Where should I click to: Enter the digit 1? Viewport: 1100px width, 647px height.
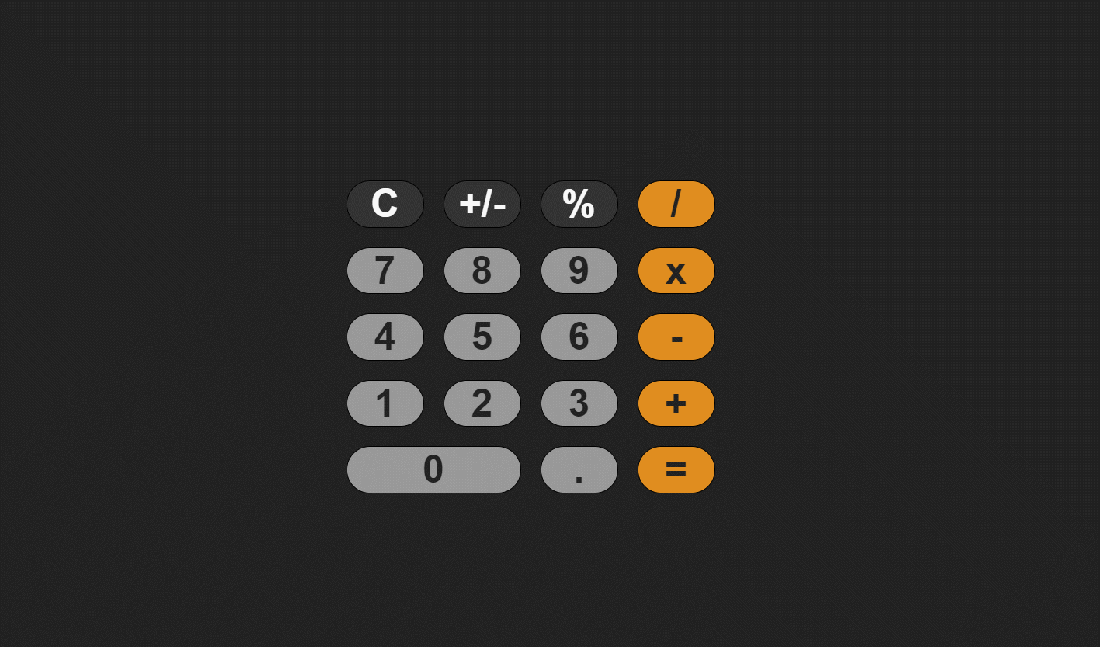[x=385, y=404]
